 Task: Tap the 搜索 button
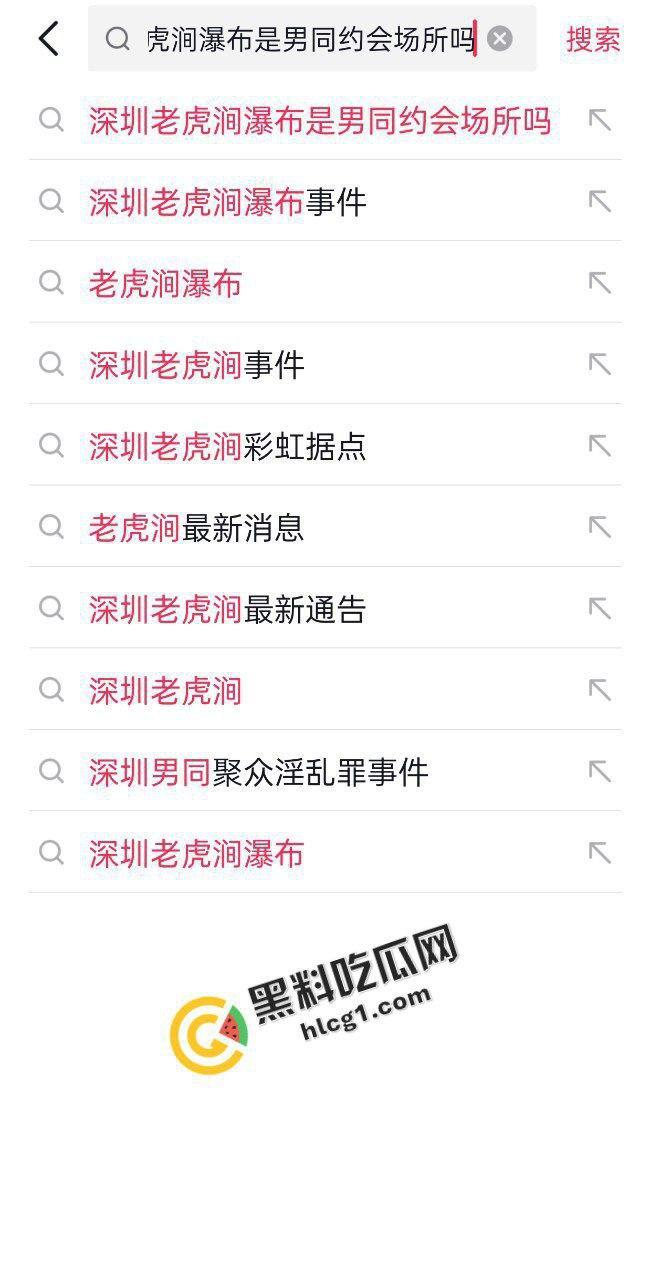pos(593,39)
